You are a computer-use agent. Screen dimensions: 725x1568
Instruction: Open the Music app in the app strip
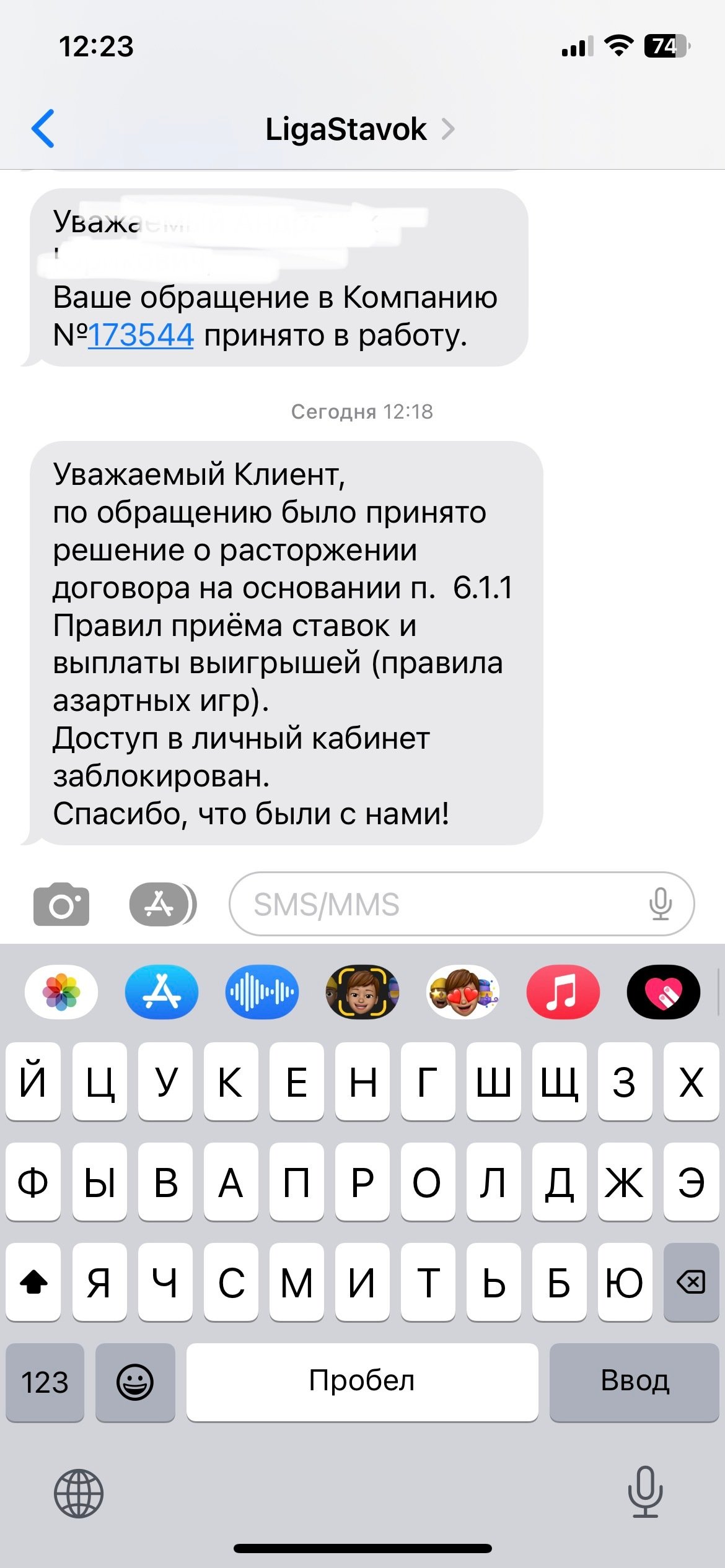coord(563,991)
